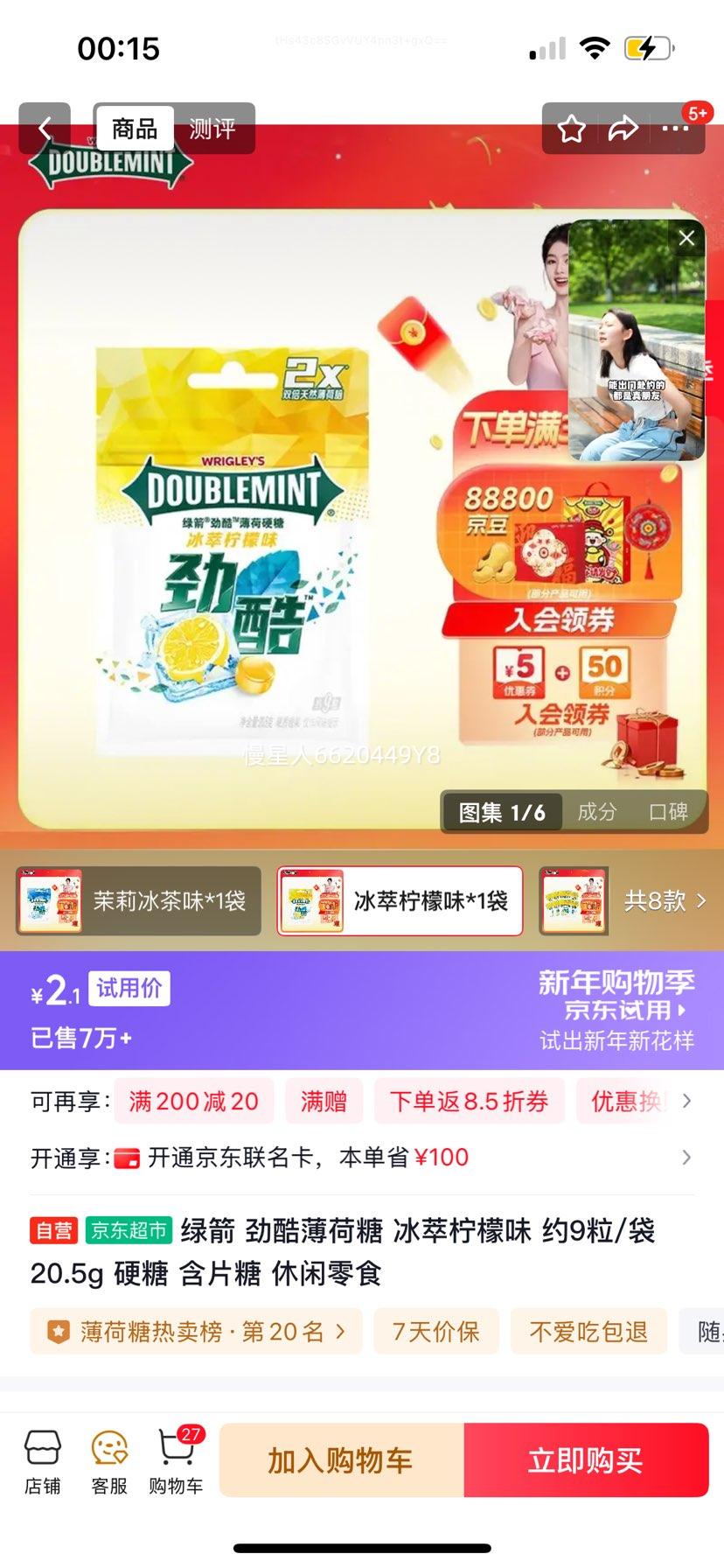Tap the 立即购买 button
The height and width of the screenshot is (1568, 724).
point(586,1459)
